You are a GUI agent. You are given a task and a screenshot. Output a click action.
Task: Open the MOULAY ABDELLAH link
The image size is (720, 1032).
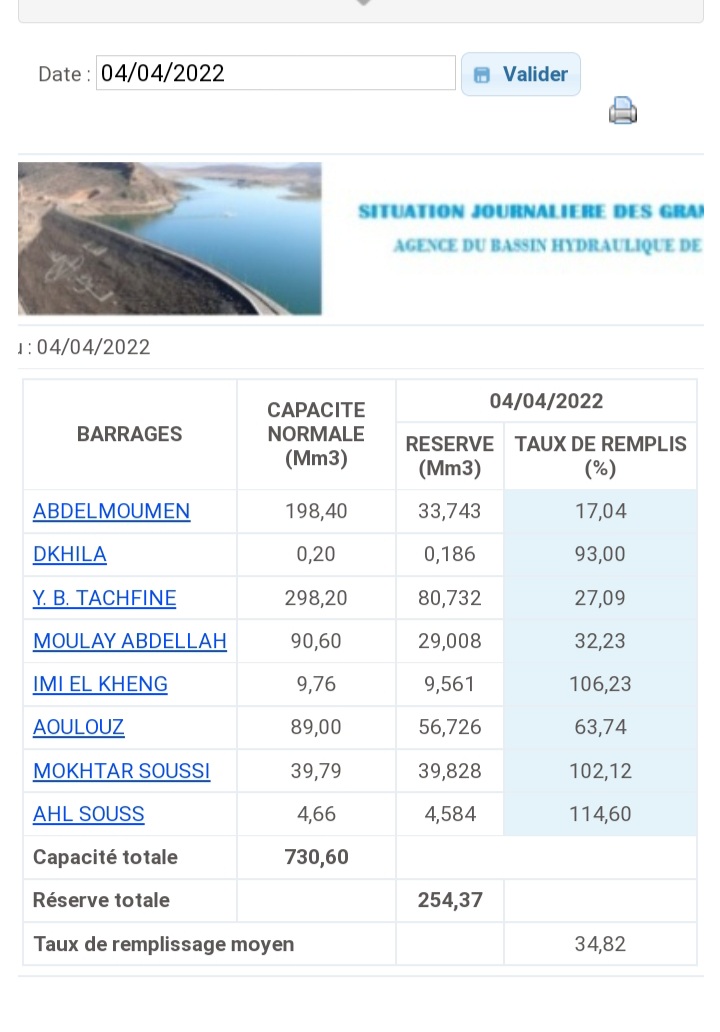pos(130,641)
